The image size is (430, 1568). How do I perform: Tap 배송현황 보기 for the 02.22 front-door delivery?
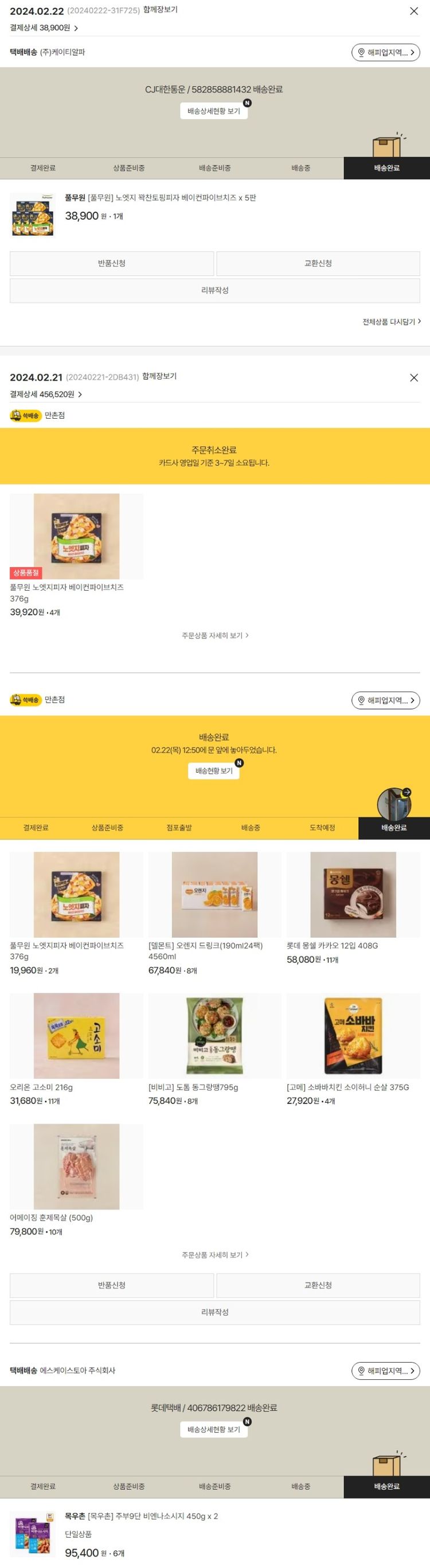(213, 771)
